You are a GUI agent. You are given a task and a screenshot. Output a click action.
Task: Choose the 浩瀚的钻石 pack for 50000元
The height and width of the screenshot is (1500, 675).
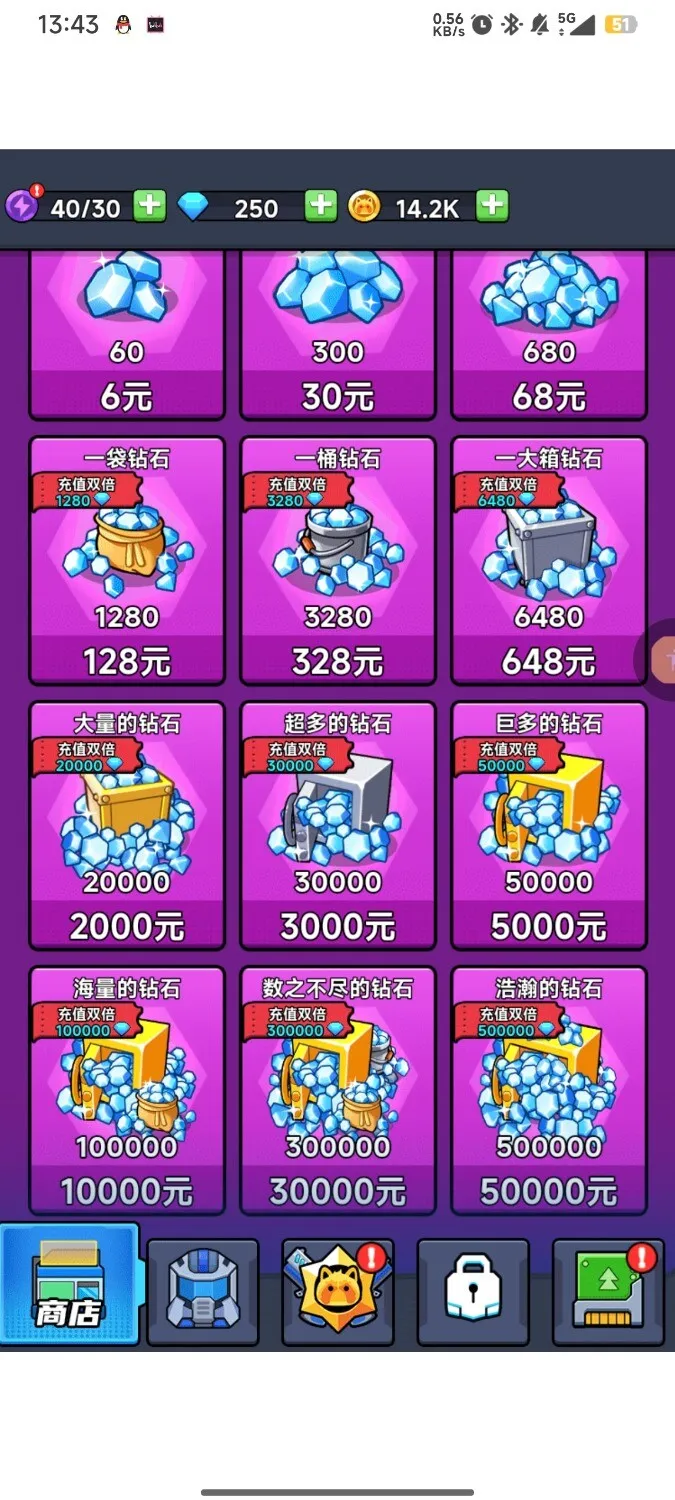(x=548, y=1090)
